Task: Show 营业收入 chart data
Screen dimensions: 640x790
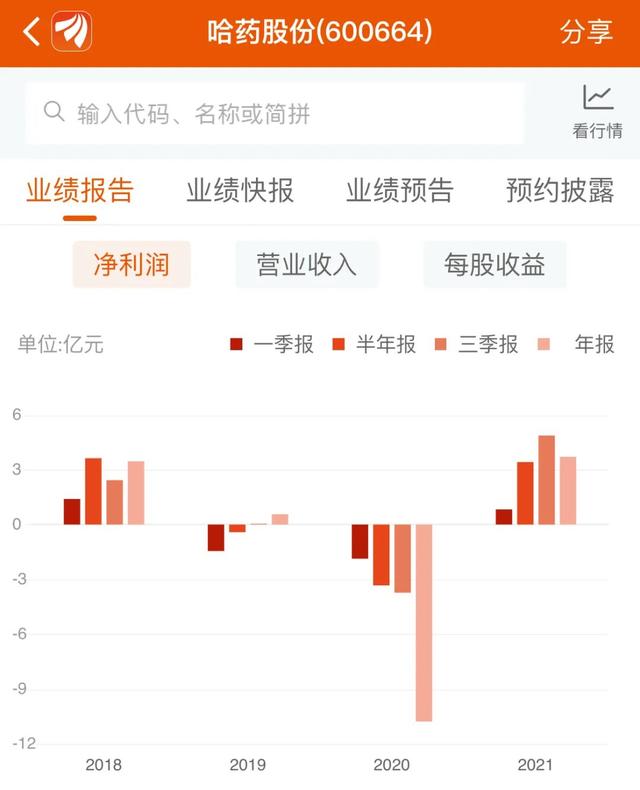Action: tap(307, 265)
